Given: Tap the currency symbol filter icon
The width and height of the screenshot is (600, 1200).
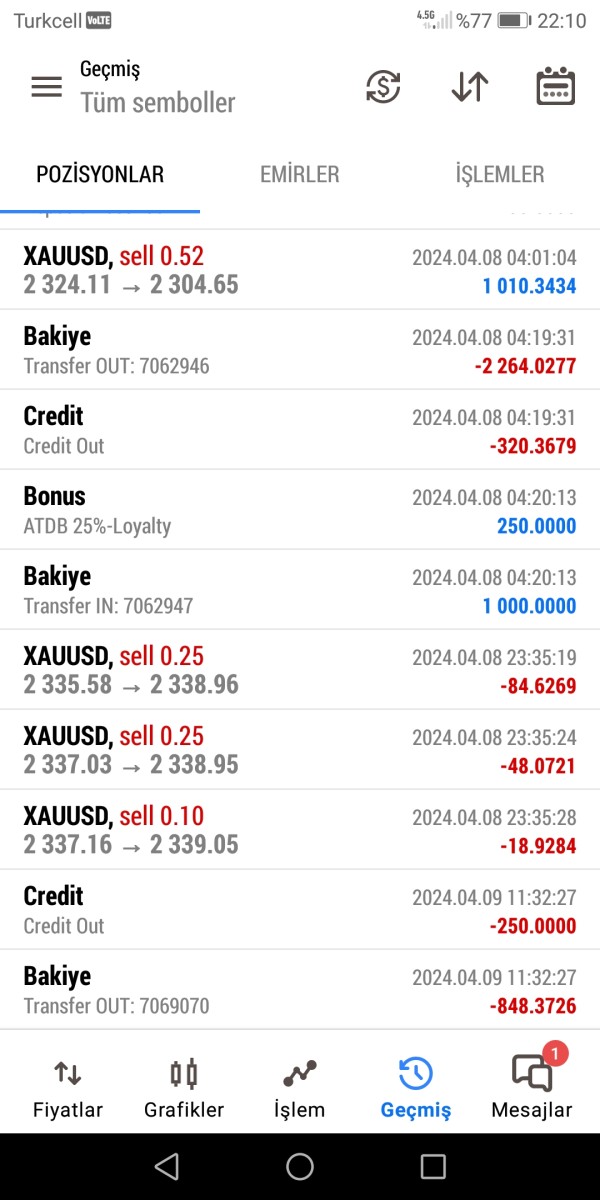Looking at the screenshot, I should 383,87.
